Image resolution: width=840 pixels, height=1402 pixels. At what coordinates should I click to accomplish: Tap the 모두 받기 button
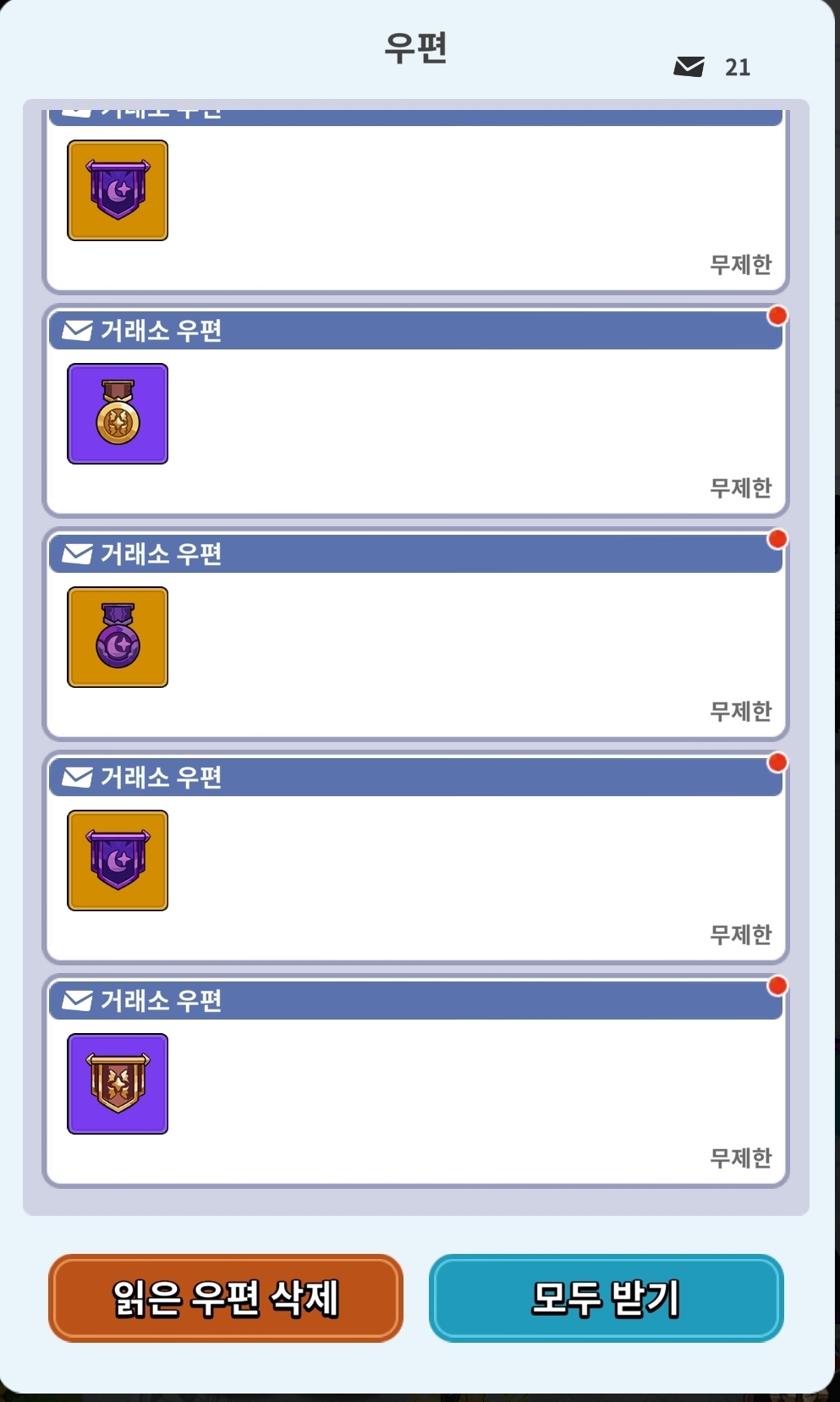point(606,1298)
